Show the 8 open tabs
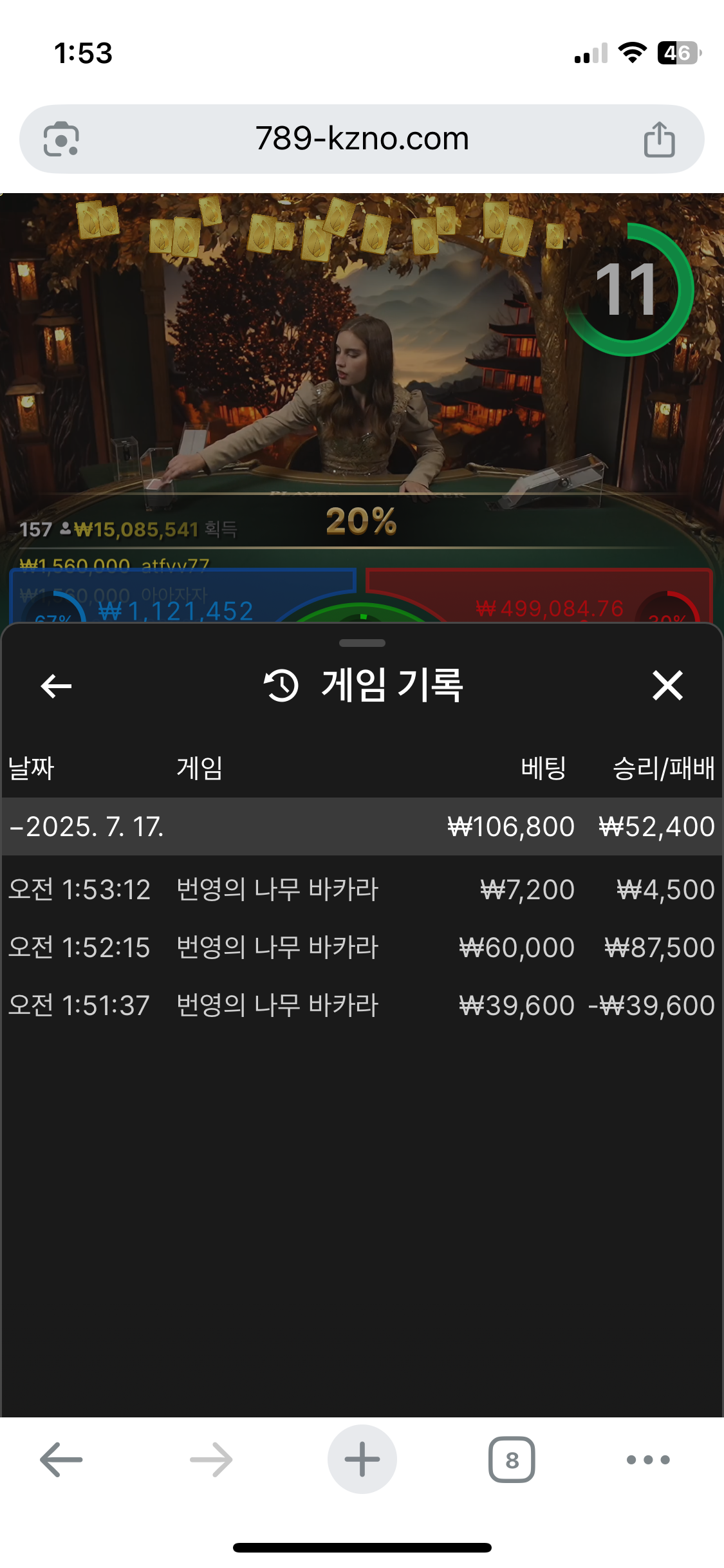Screen dimensions: 724x1568 [x=512, y=1459]
